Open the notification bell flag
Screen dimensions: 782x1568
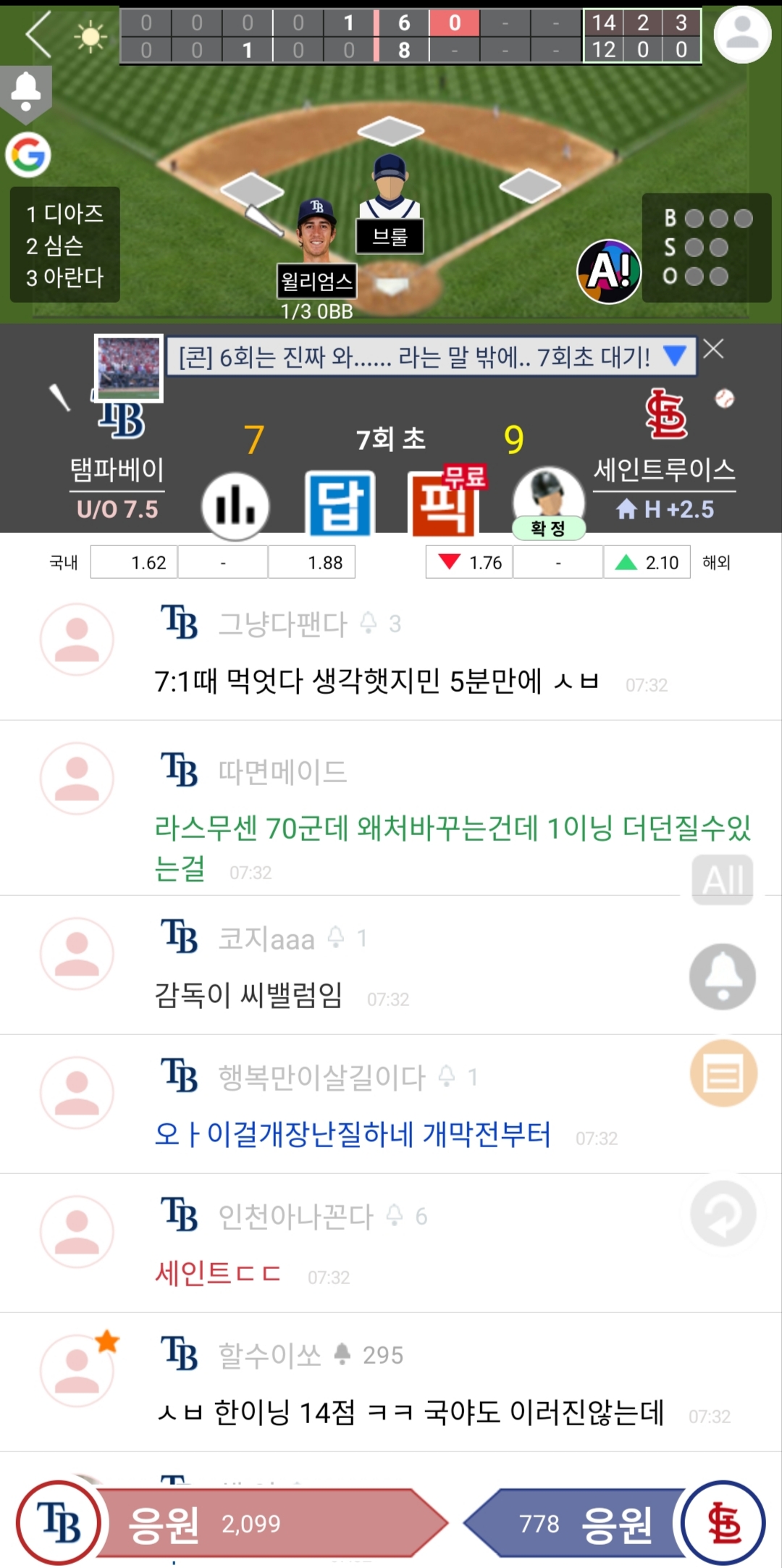26,92
